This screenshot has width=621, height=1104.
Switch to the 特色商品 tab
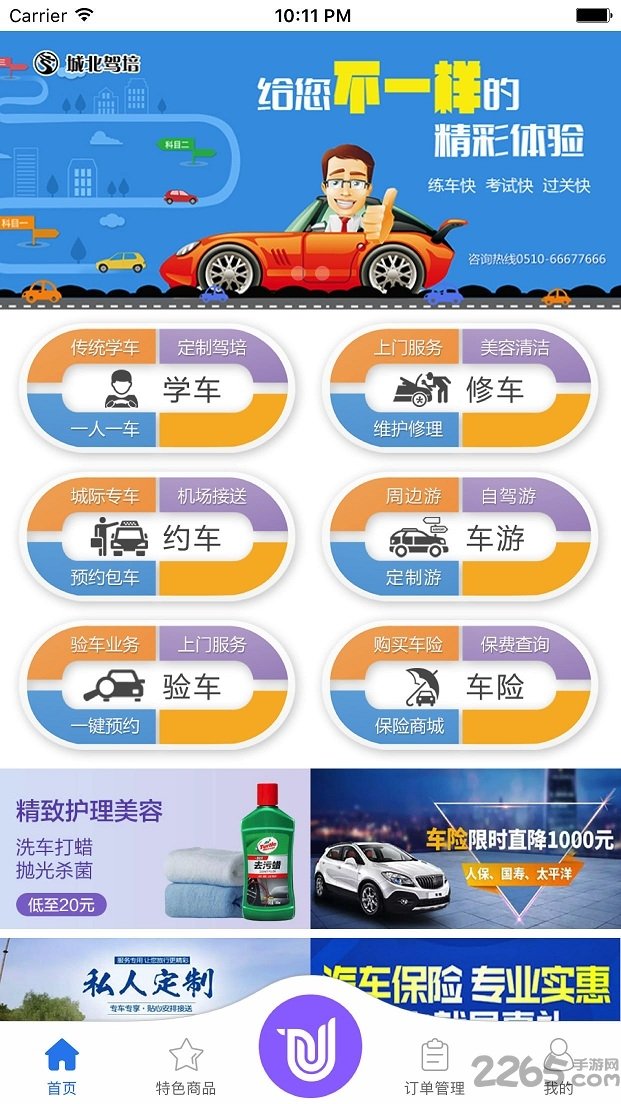pos(186,1066)
